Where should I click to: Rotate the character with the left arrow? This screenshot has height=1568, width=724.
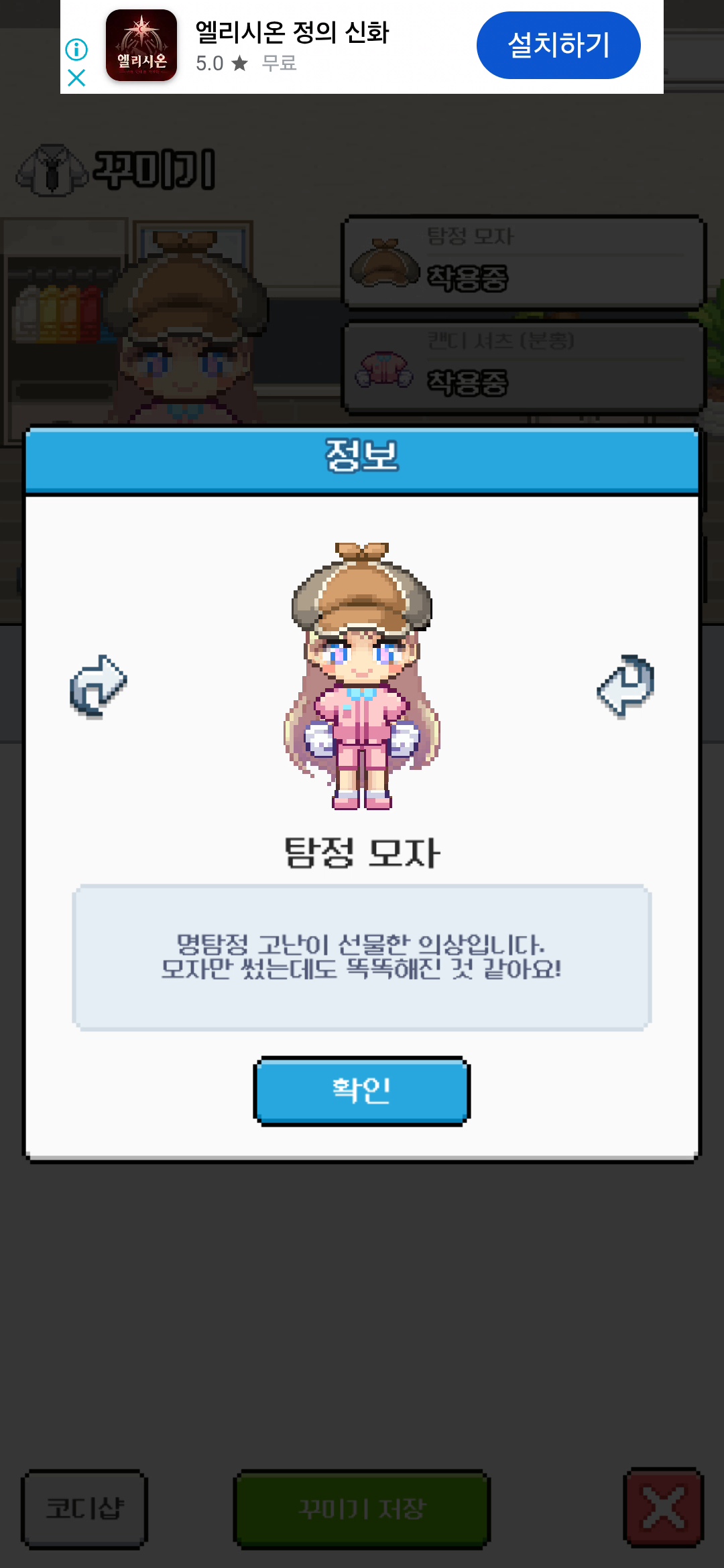point(99,687)
